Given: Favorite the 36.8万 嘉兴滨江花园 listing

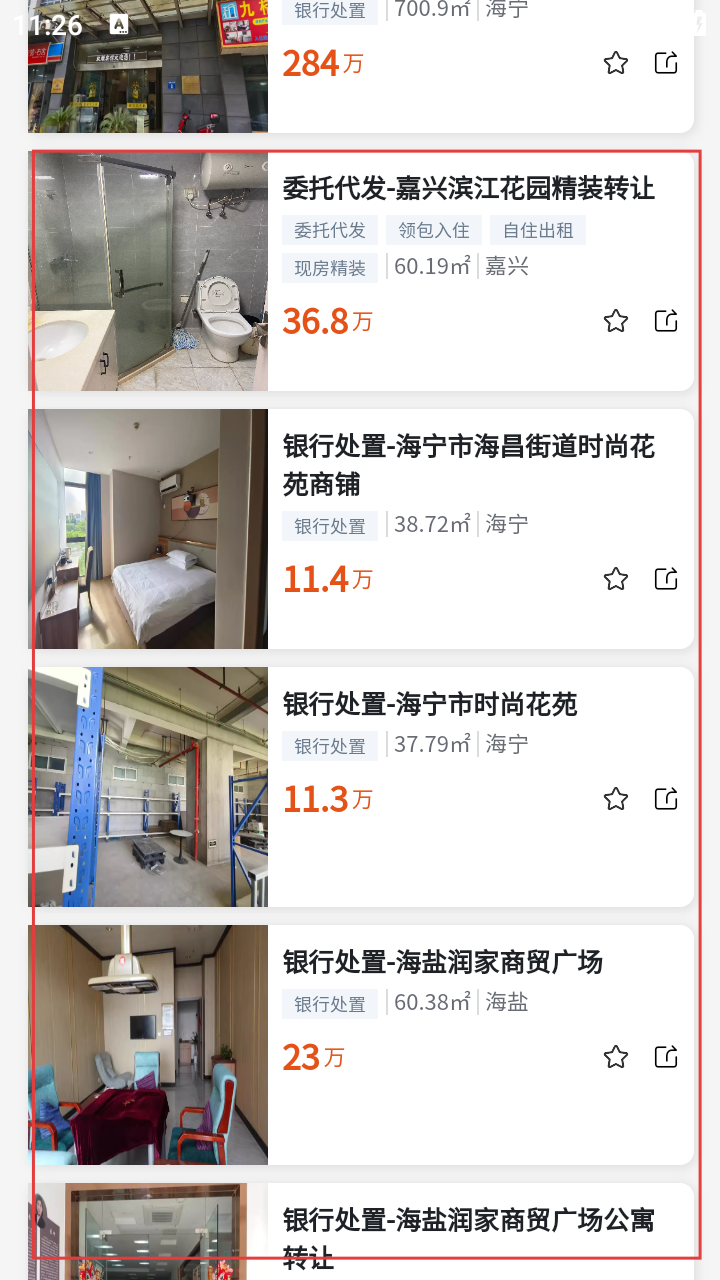Looking at the screenshot, I should (616, 321).
